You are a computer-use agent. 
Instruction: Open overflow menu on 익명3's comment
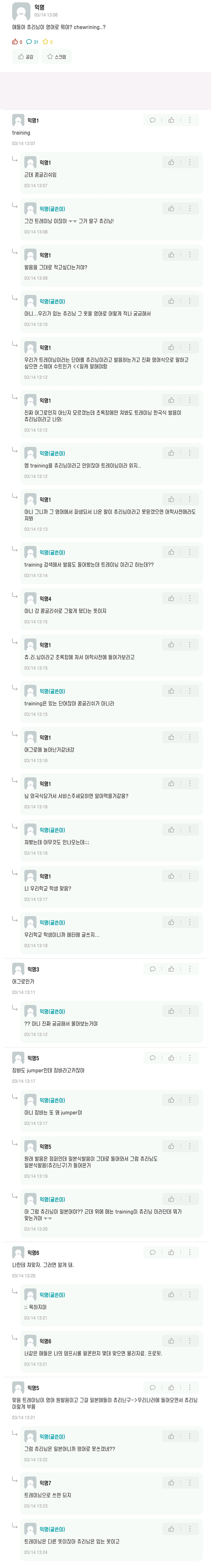click(190, 969)
